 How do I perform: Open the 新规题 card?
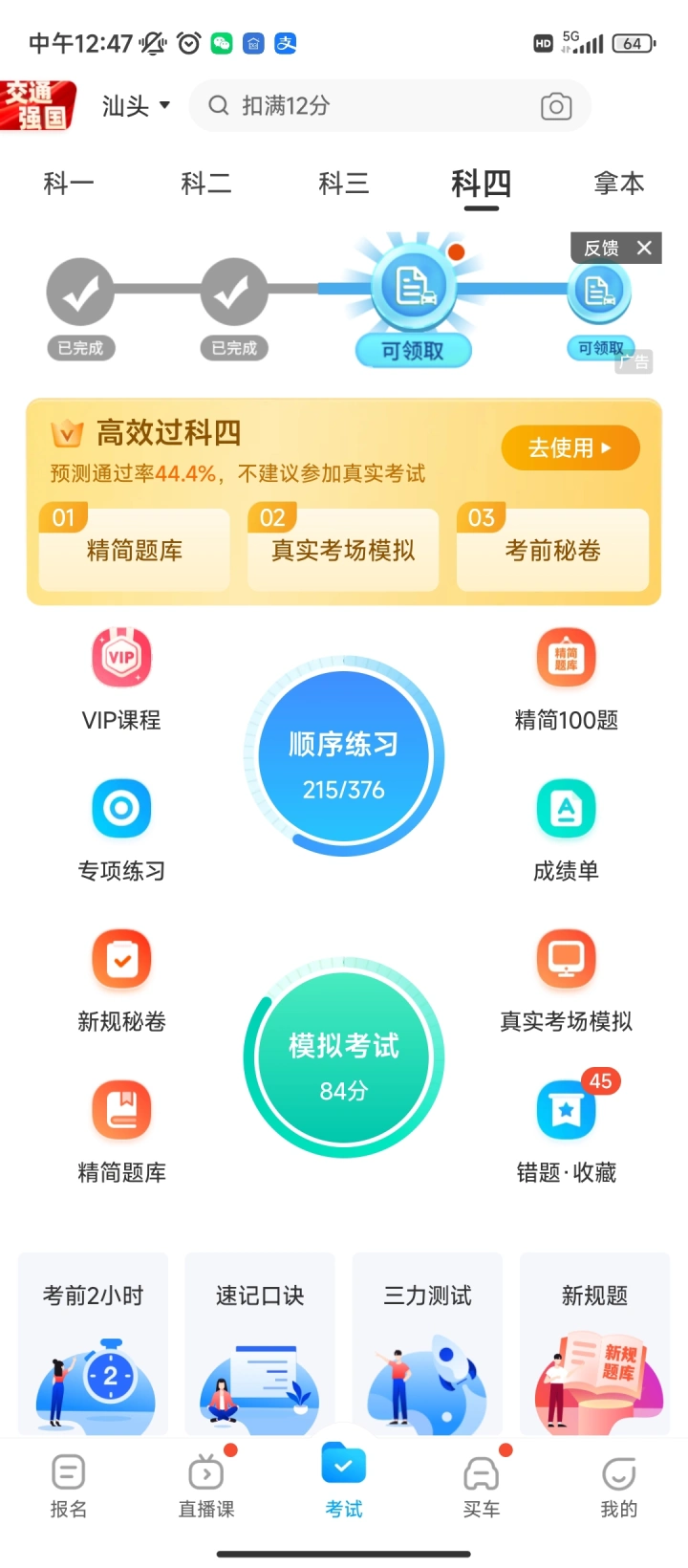pyautogui.click(x=594, y=1344)
